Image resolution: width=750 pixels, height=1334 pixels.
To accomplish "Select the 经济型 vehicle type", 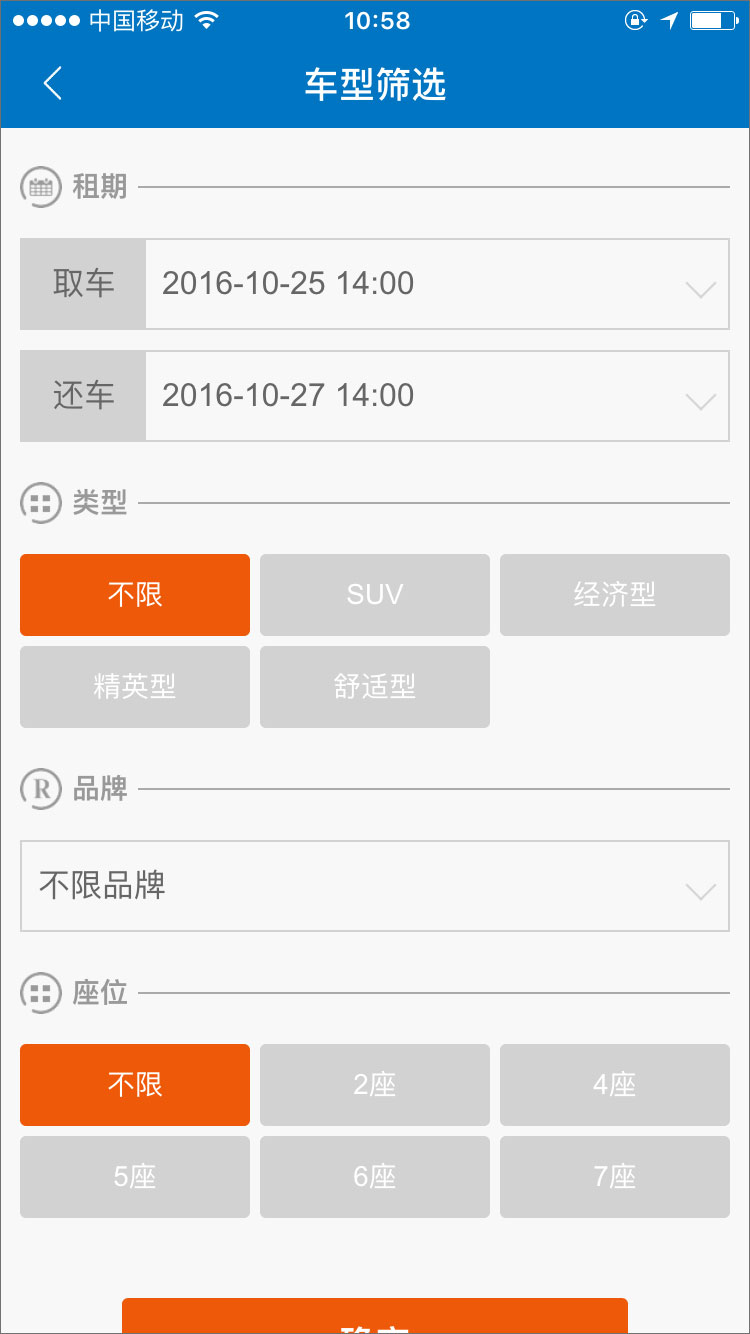I will tap(614, 594).
